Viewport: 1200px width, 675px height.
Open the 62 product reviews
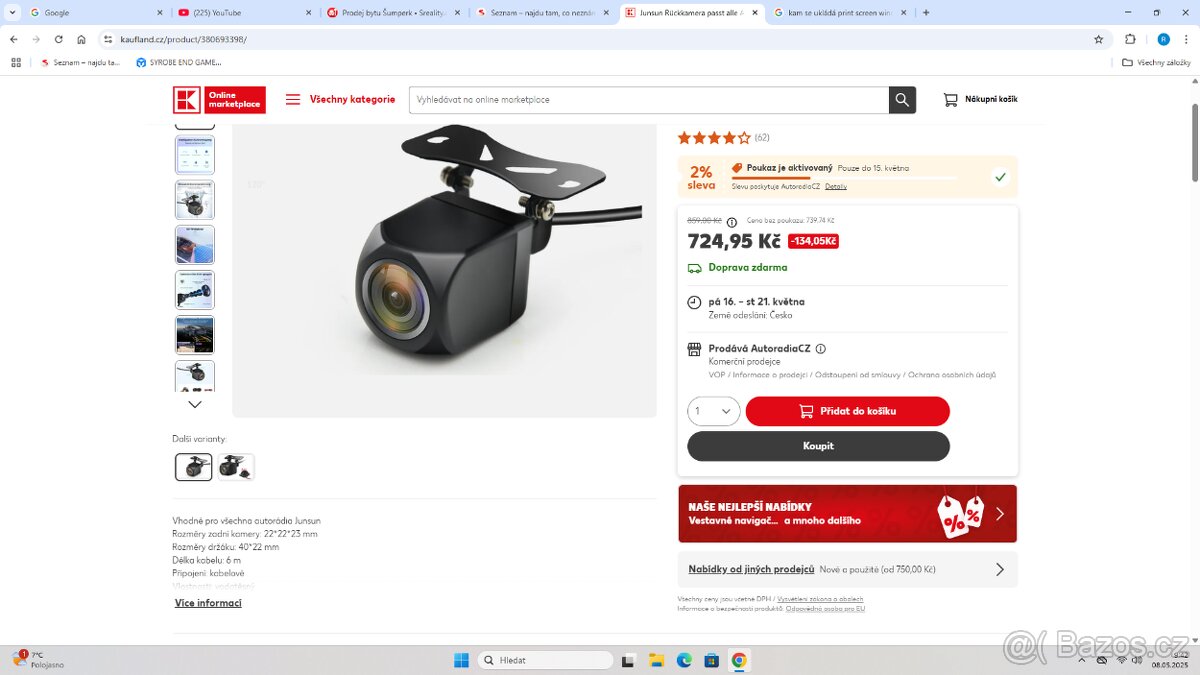click(x=762, y=138)
